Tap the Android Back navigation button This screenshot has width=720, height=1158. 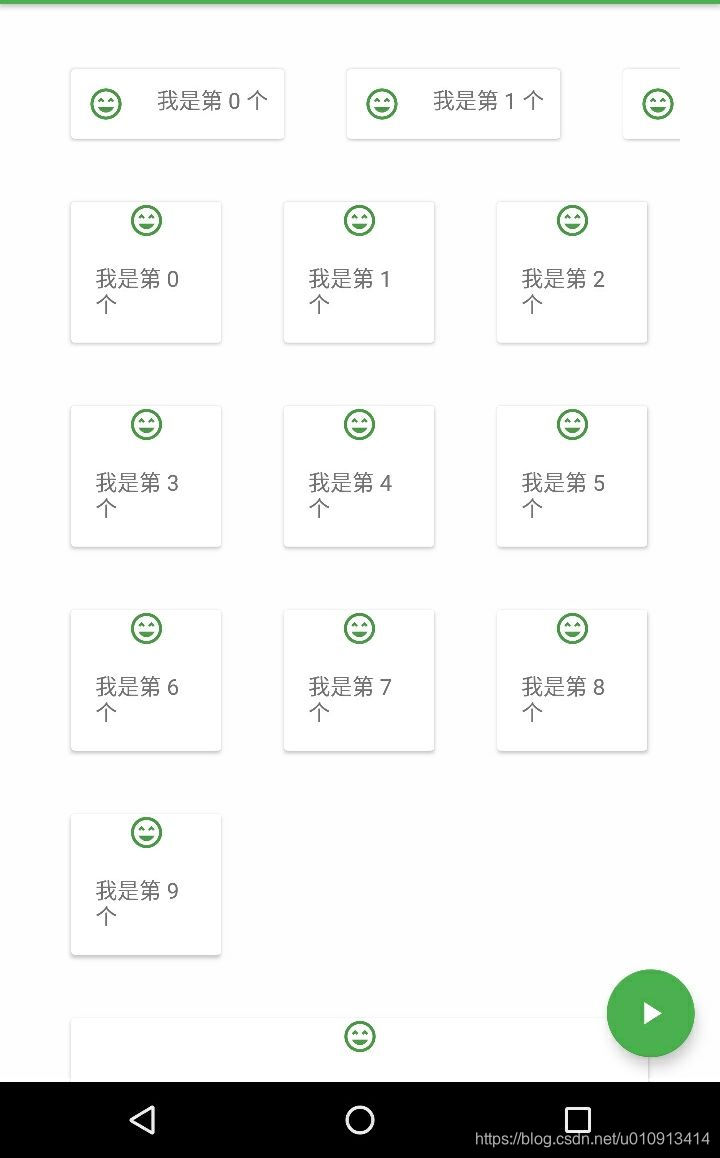[x=143, y=1120]
